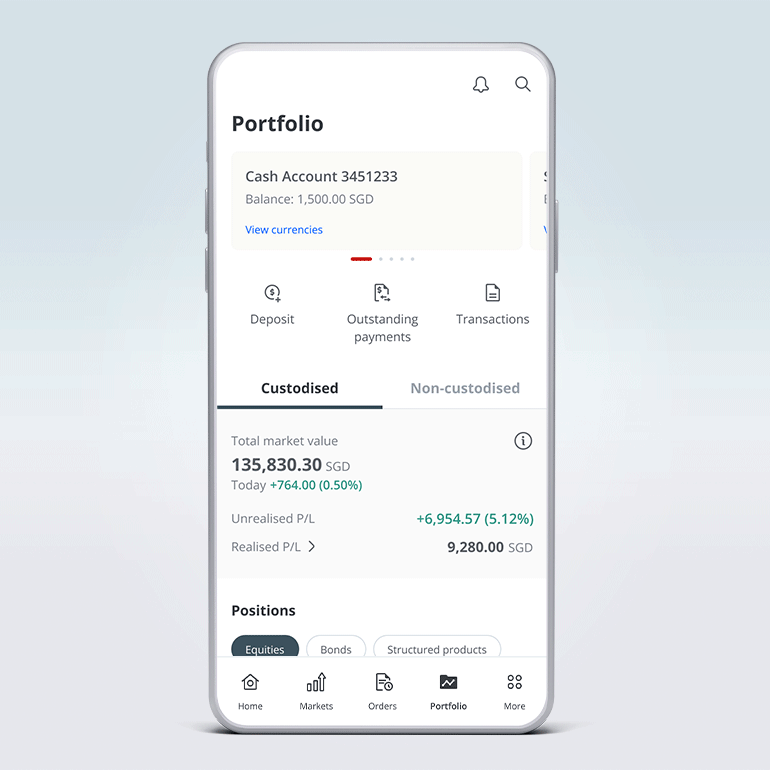Open Realised P/L details
Image resolution: width=770 pixels, height=770 pixels.
(274, 547)
